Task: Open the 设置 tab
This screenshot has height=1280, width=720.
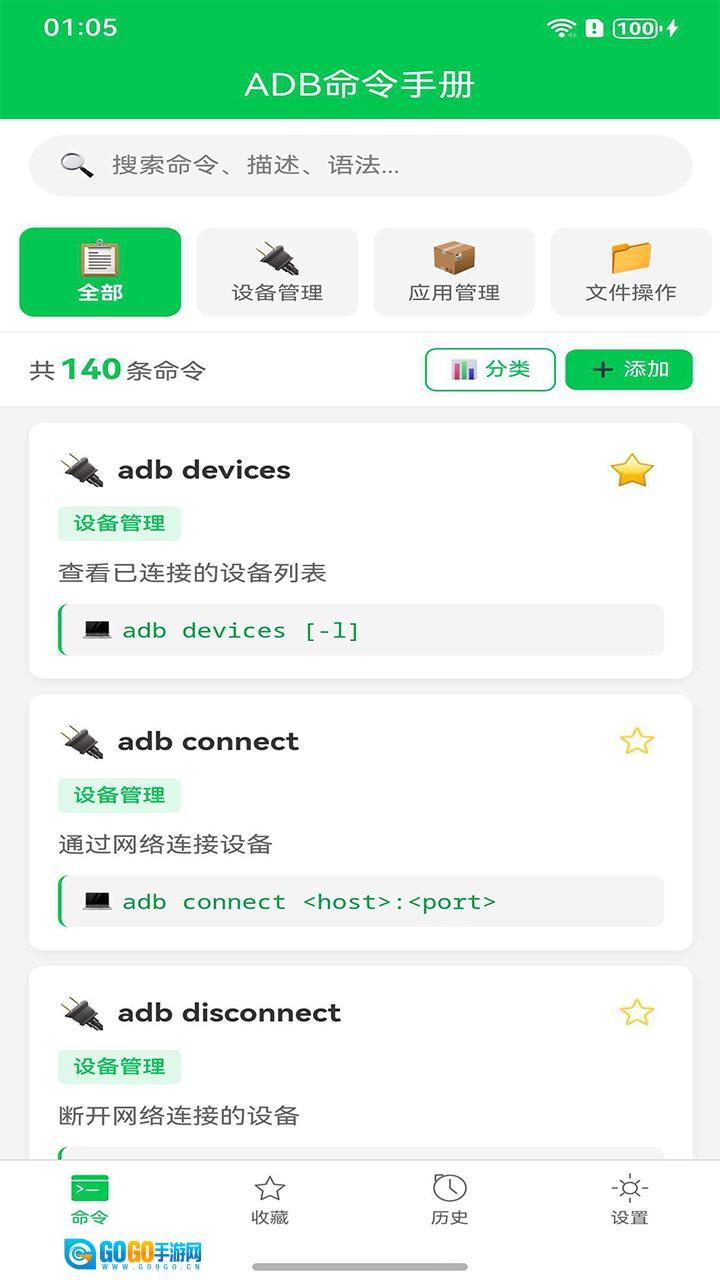Action: (x=630, y=1200)
